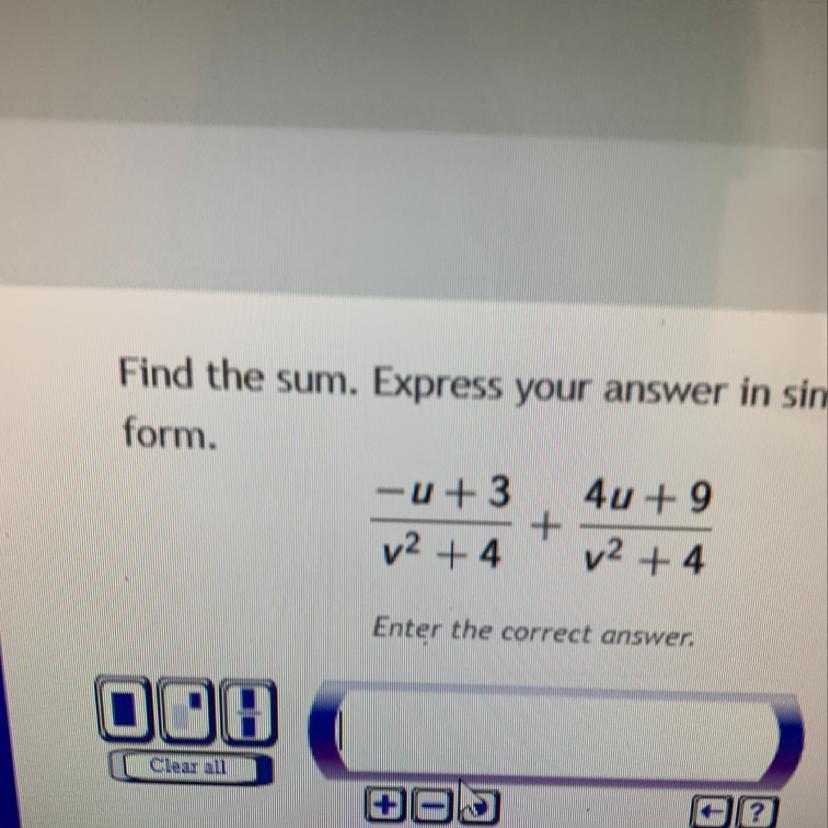
Task: Insert a single blank box template
Action: pos(125,709)
